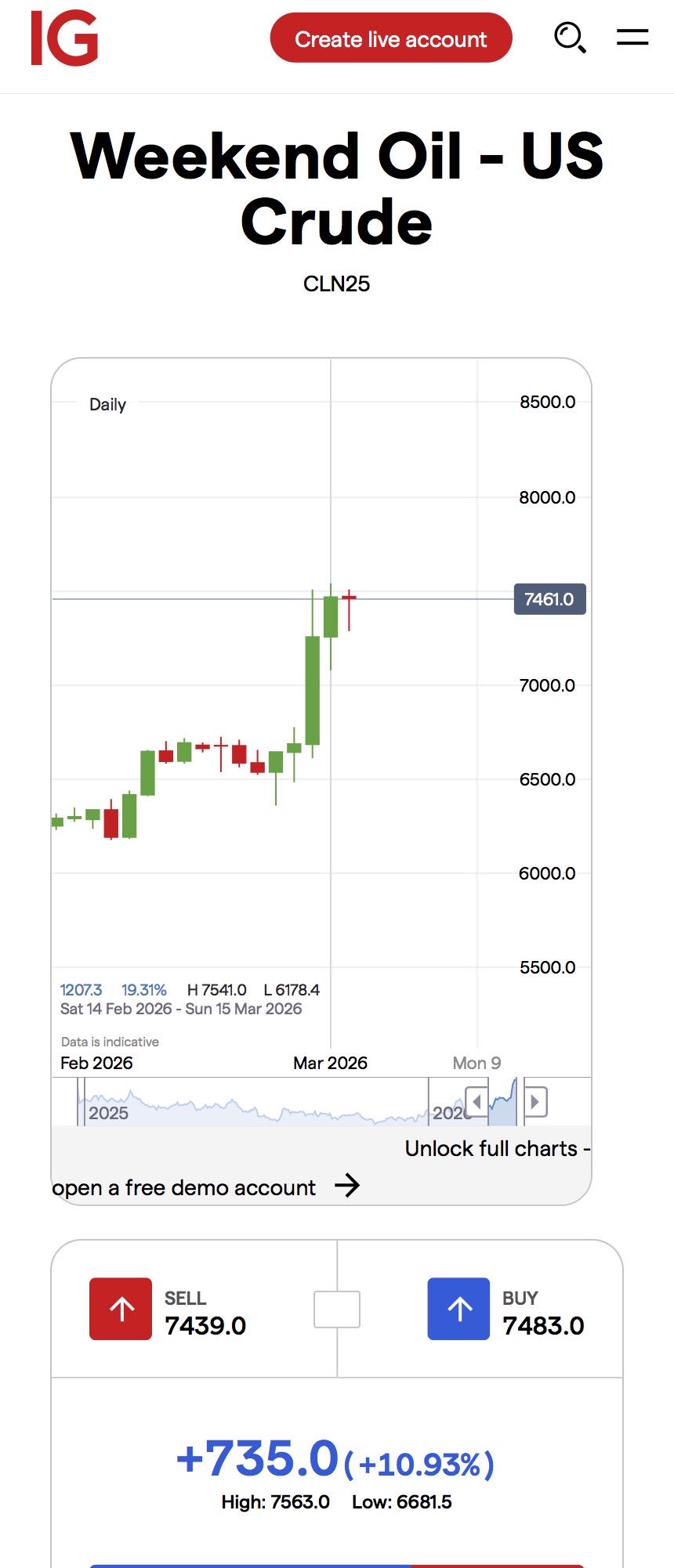Open the hamburger menu

tap(632, 38)
